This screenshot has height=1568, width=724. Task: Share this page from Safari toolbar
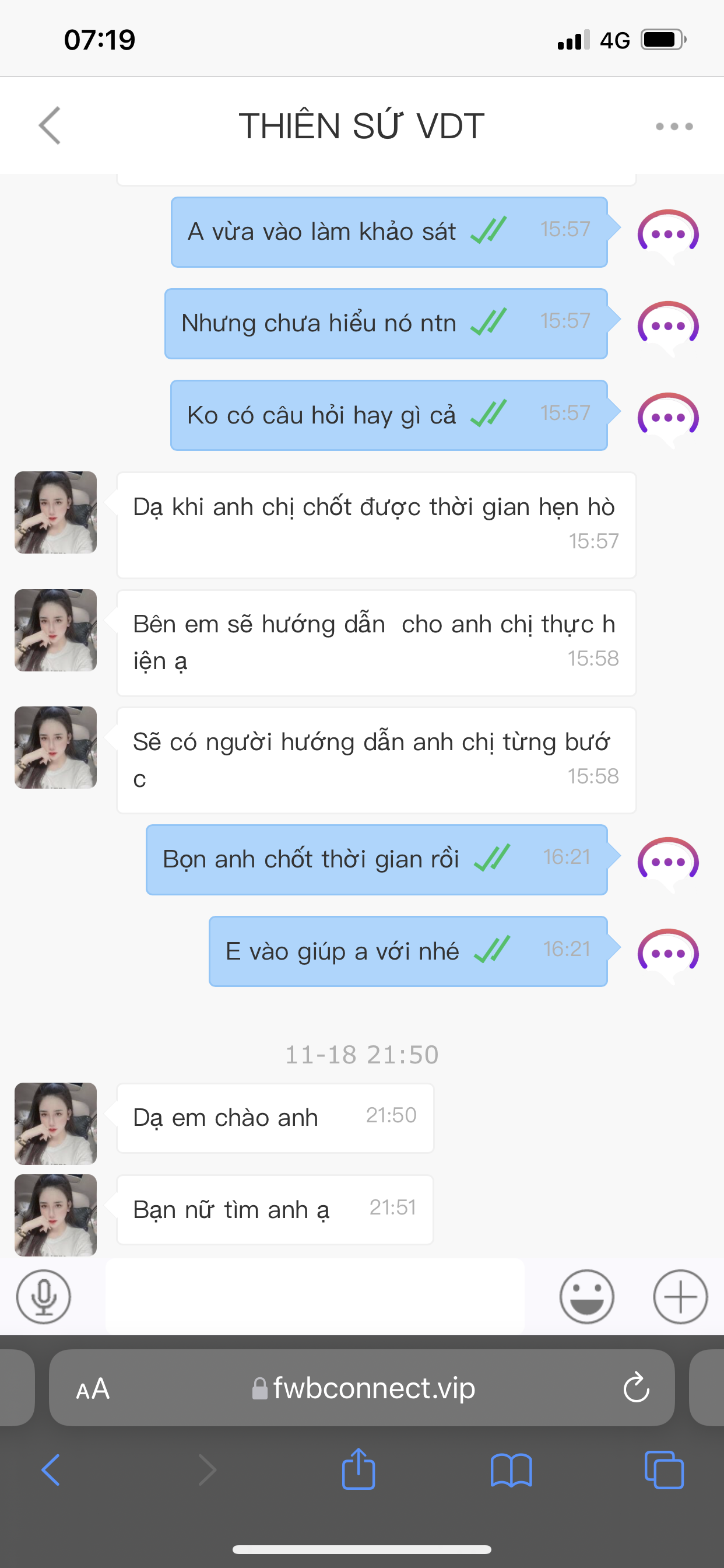pos(359,1469)
